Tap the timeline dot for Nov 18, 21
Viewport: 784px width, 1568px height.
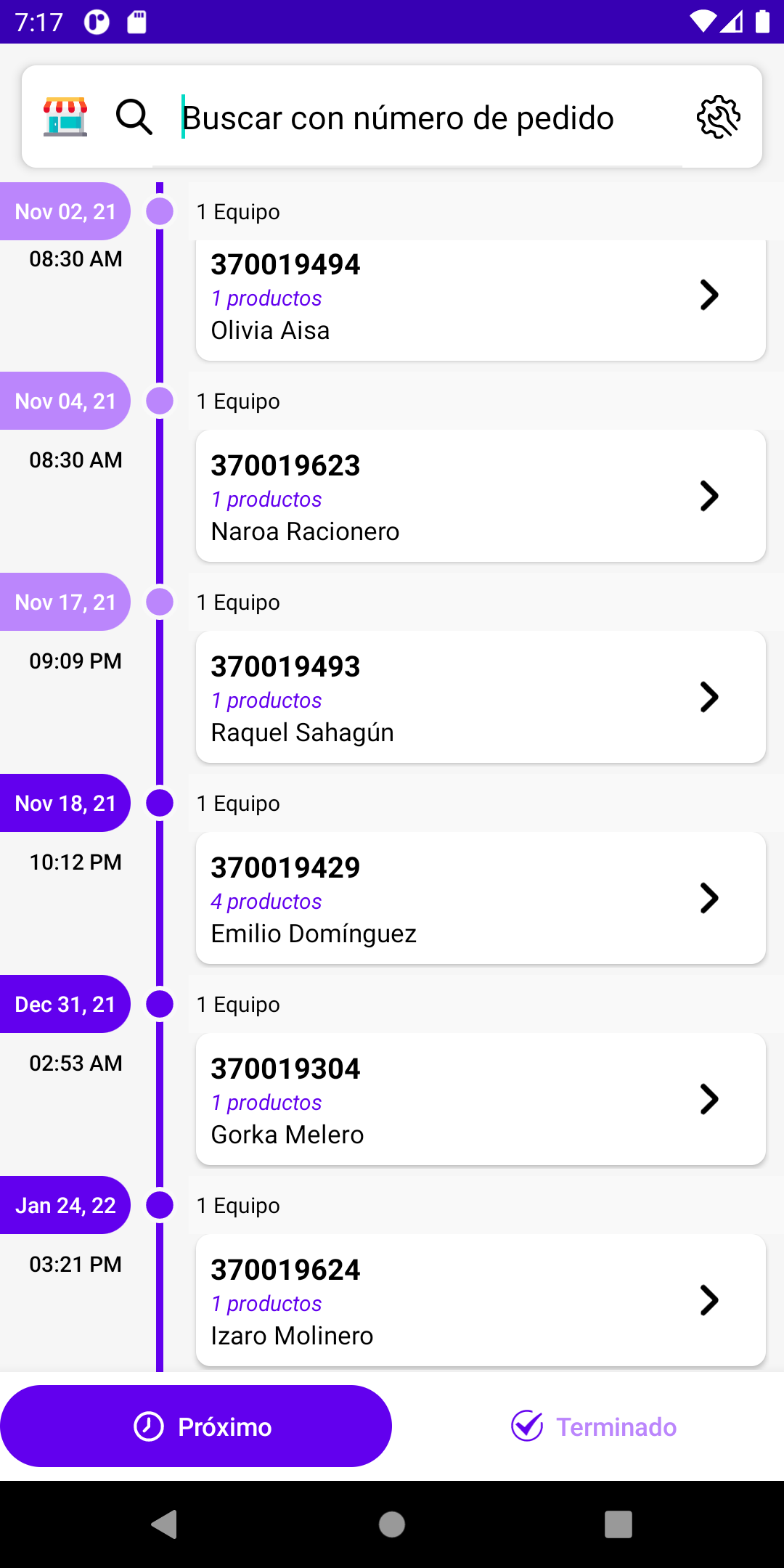(158, 802)
